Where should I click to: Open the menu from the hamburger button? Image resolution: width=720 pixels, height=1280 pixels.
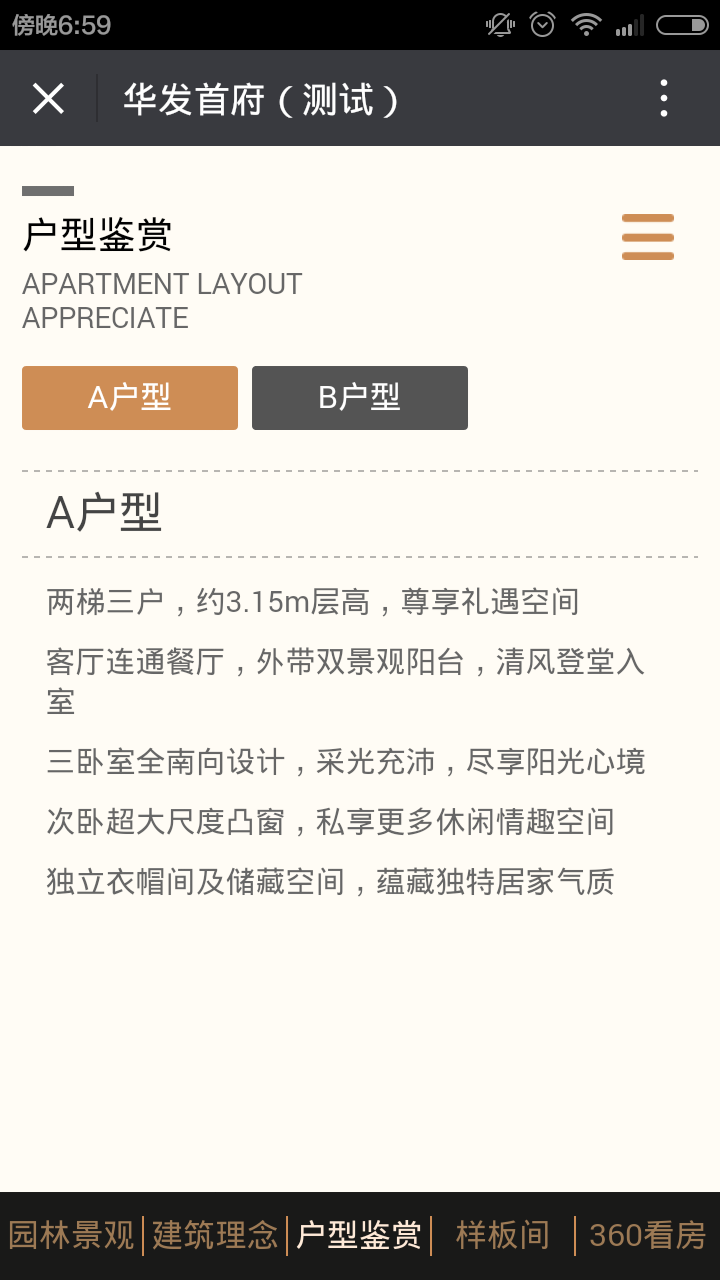click(x=647, y=238)
